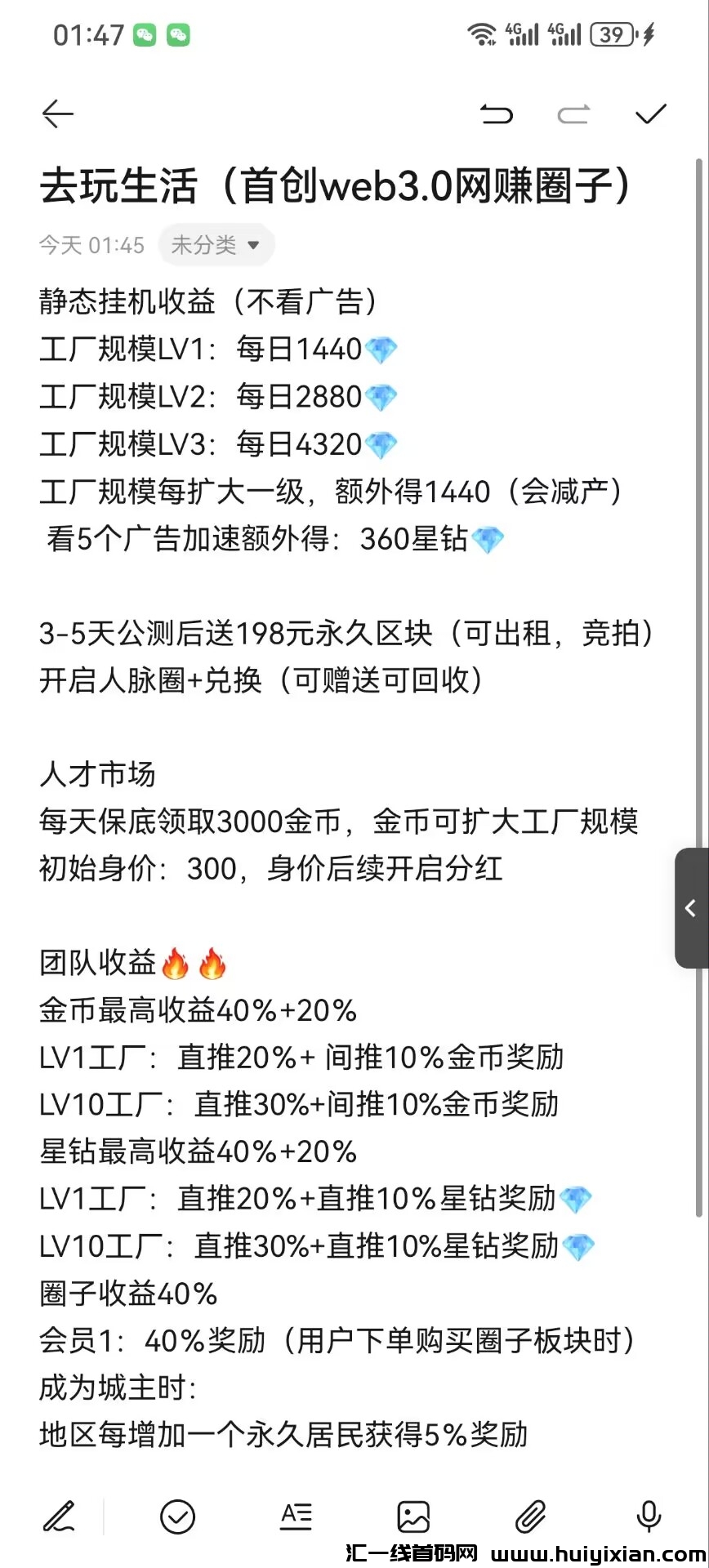Tap the timestamp 今天 01:45

click(91, 244)
